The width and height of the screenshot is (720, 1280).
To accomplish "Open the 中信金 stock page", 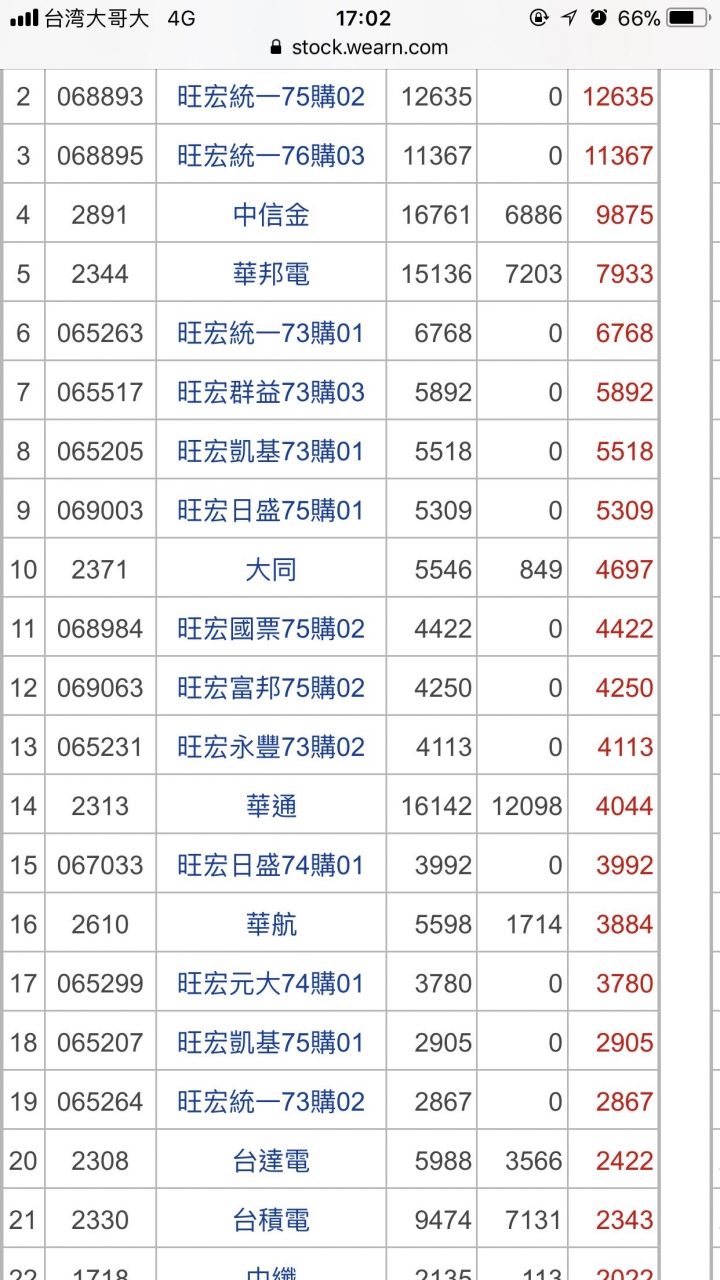I will pyautogui.click(x=271, y=215).
